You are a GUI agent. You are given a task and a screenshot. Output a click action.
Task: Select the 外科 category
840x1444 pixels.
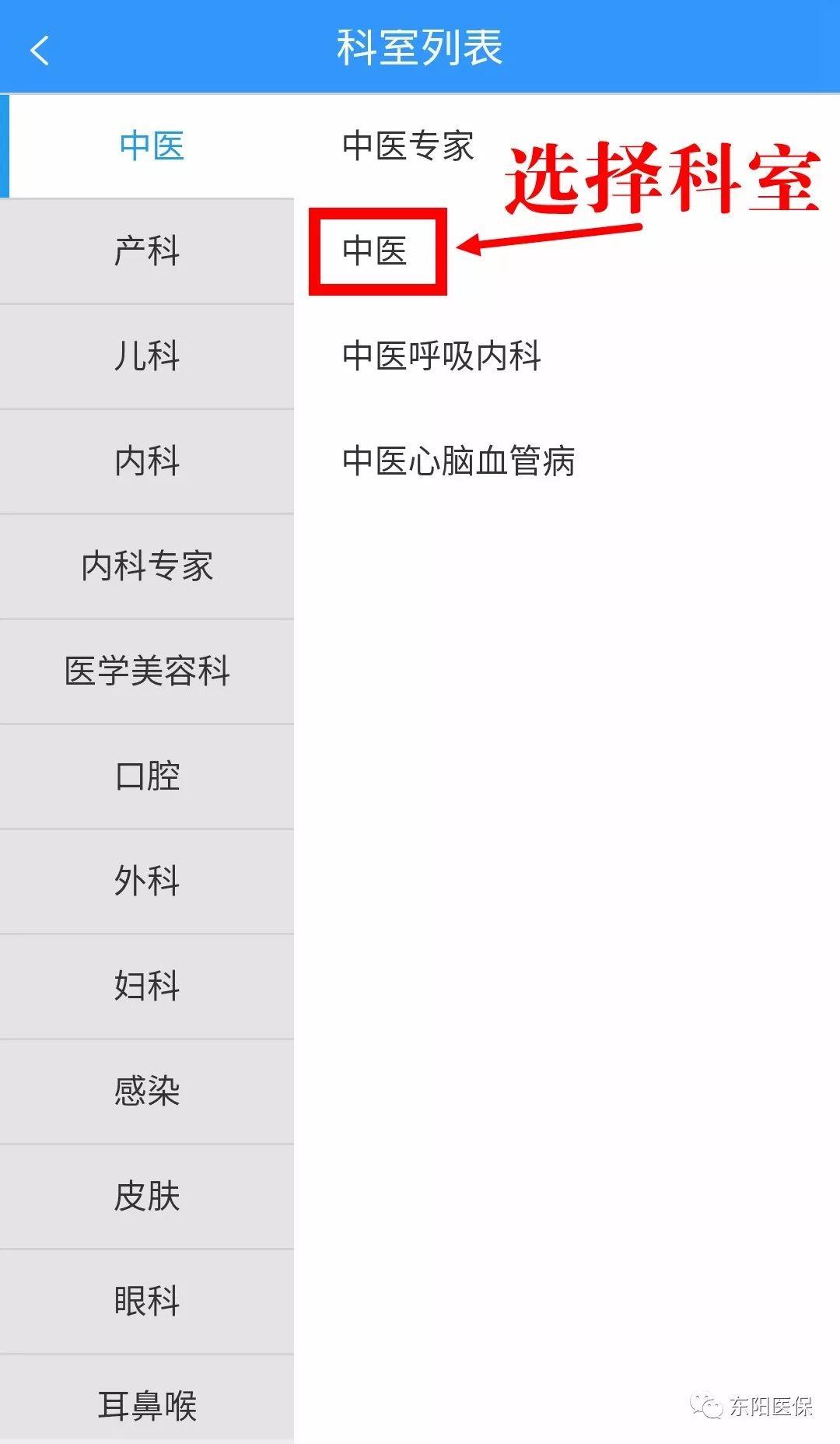(x=147, y=881)
